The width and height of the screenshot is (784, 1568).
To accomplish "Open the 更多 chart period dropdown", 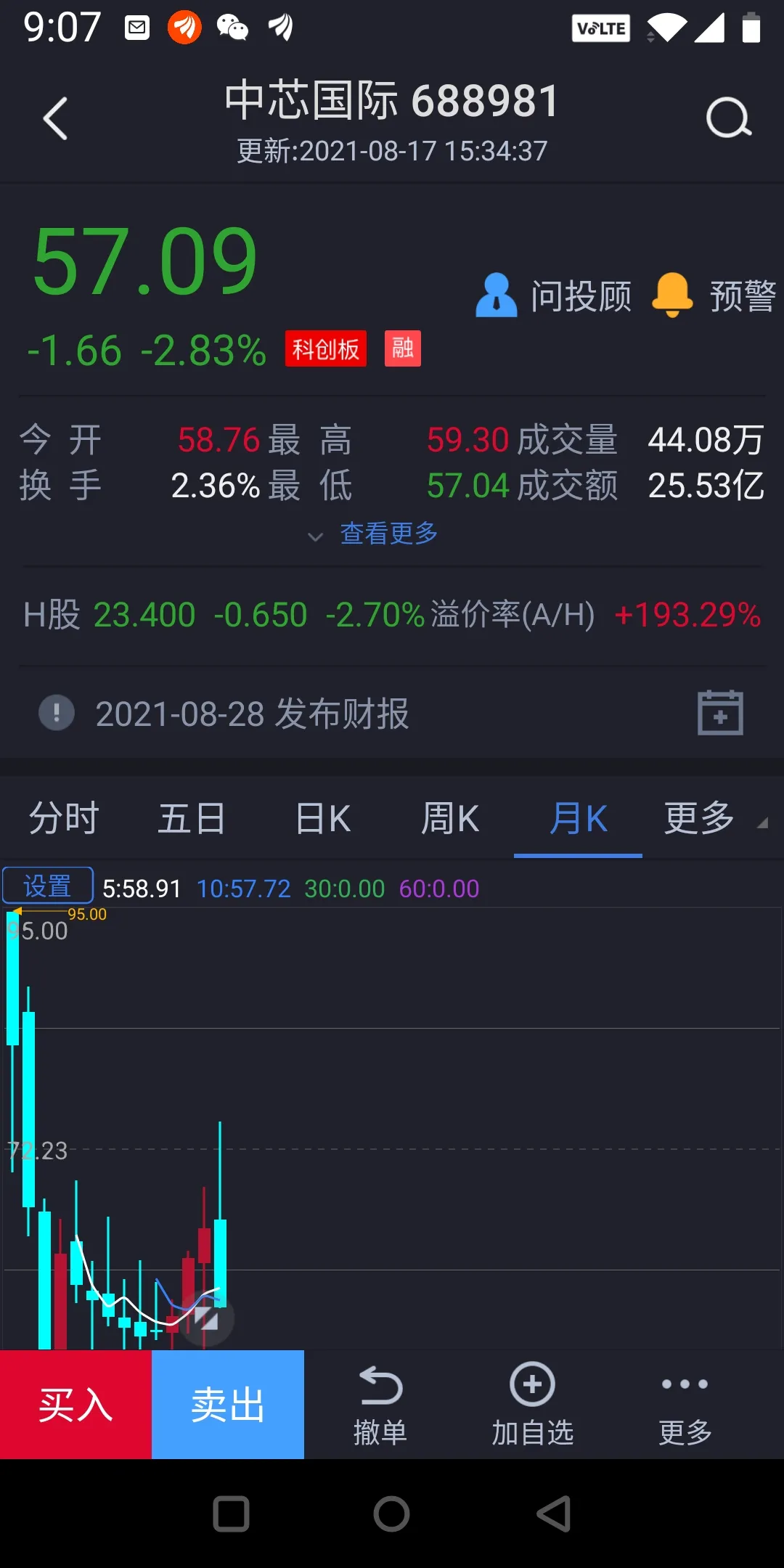I will click(x=715, y=819).
